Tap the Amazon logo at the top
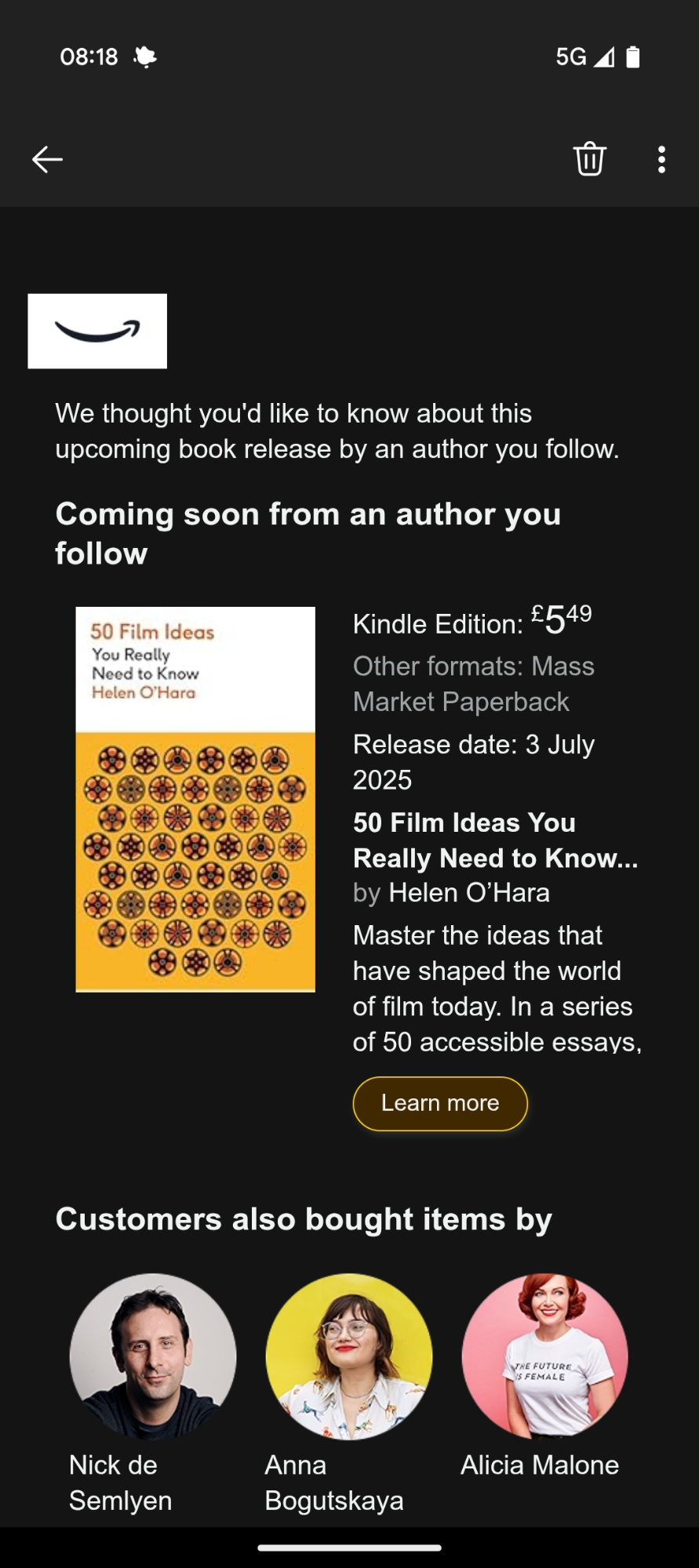This screenshot has width=699, height=1568. click(97, 331)
